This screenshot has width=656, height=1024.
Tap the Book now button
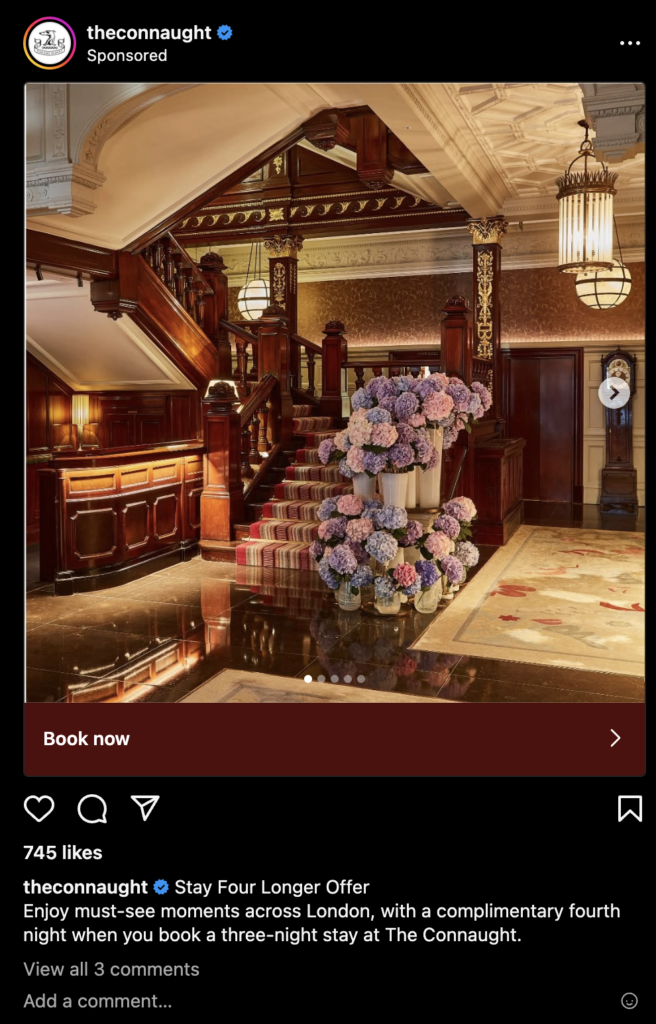(x=334, y=739)
